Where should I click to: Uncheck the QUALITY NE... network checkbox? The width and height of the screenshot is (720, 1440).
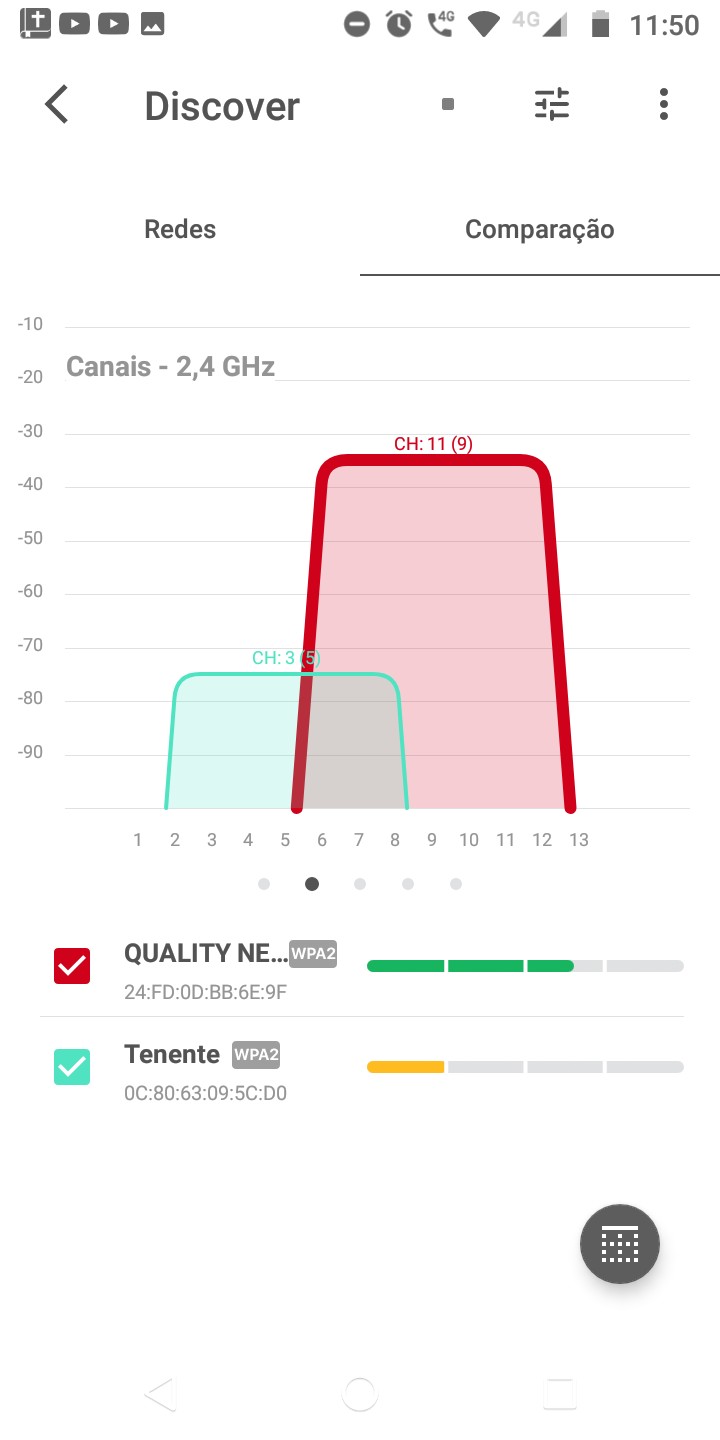[x=72, y=966]
